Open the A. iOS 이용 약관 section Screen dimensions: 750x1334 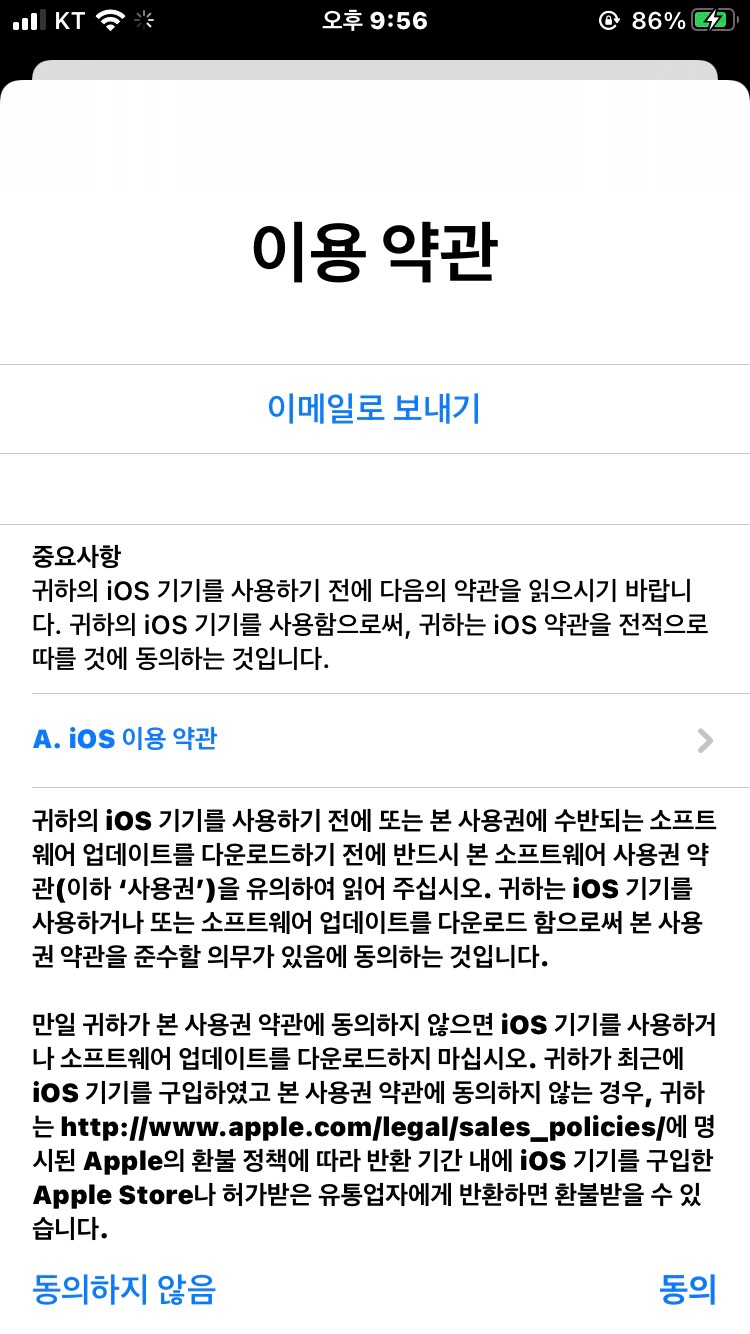374,740
